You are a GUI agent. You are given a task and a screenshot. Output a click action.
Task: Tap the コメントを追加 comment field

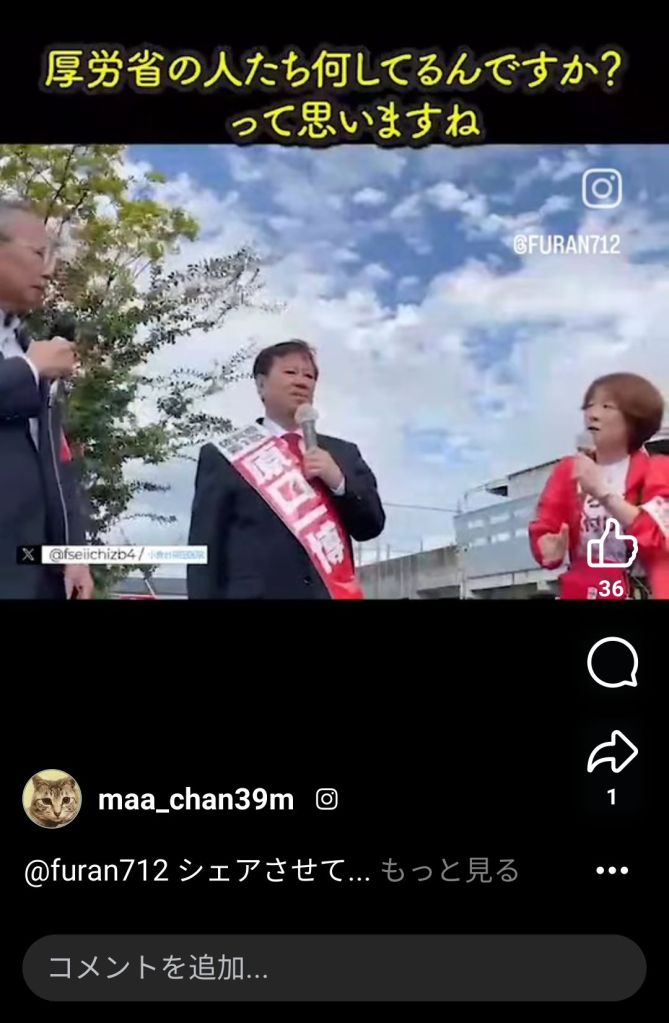coord(334,968)
